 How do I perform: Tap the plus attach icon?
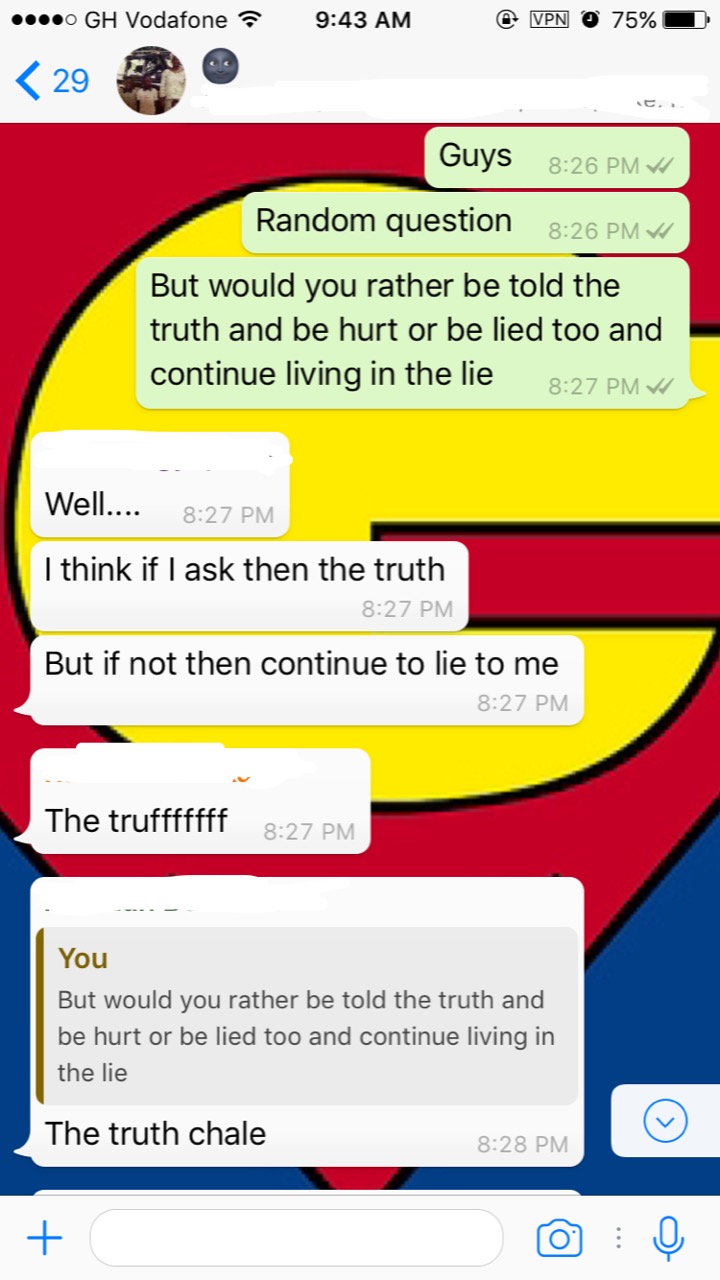click(44, 1239)
